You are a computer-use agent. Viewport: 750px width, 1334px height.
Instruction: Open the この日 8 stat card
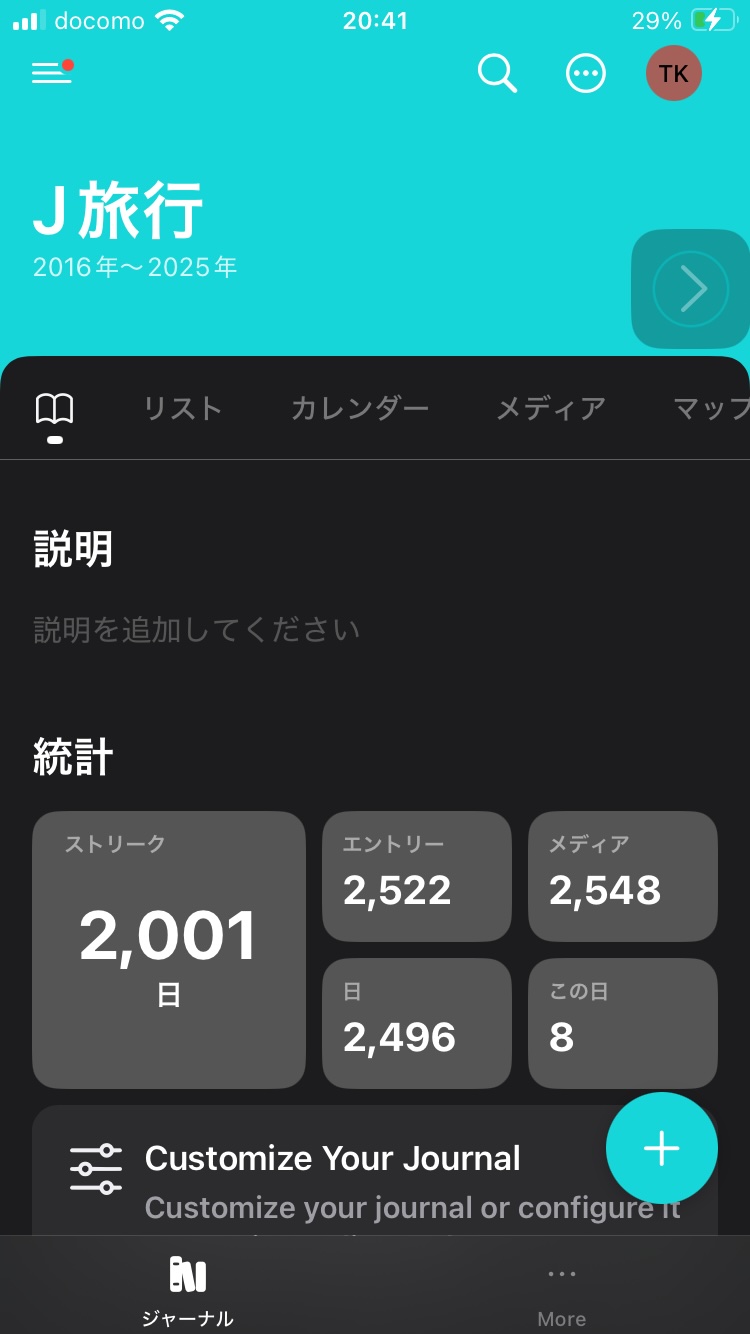622,1023
